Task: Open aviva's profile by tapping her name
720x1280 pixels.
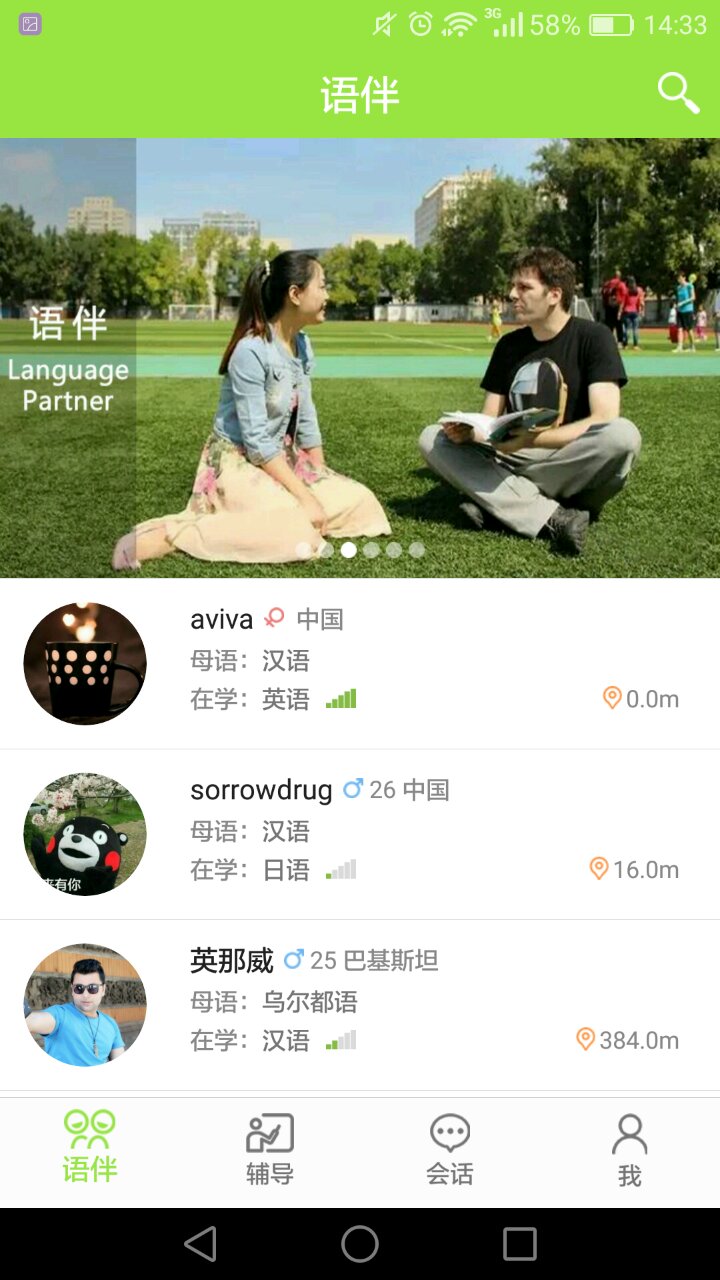Action: [x=221, y=618]
